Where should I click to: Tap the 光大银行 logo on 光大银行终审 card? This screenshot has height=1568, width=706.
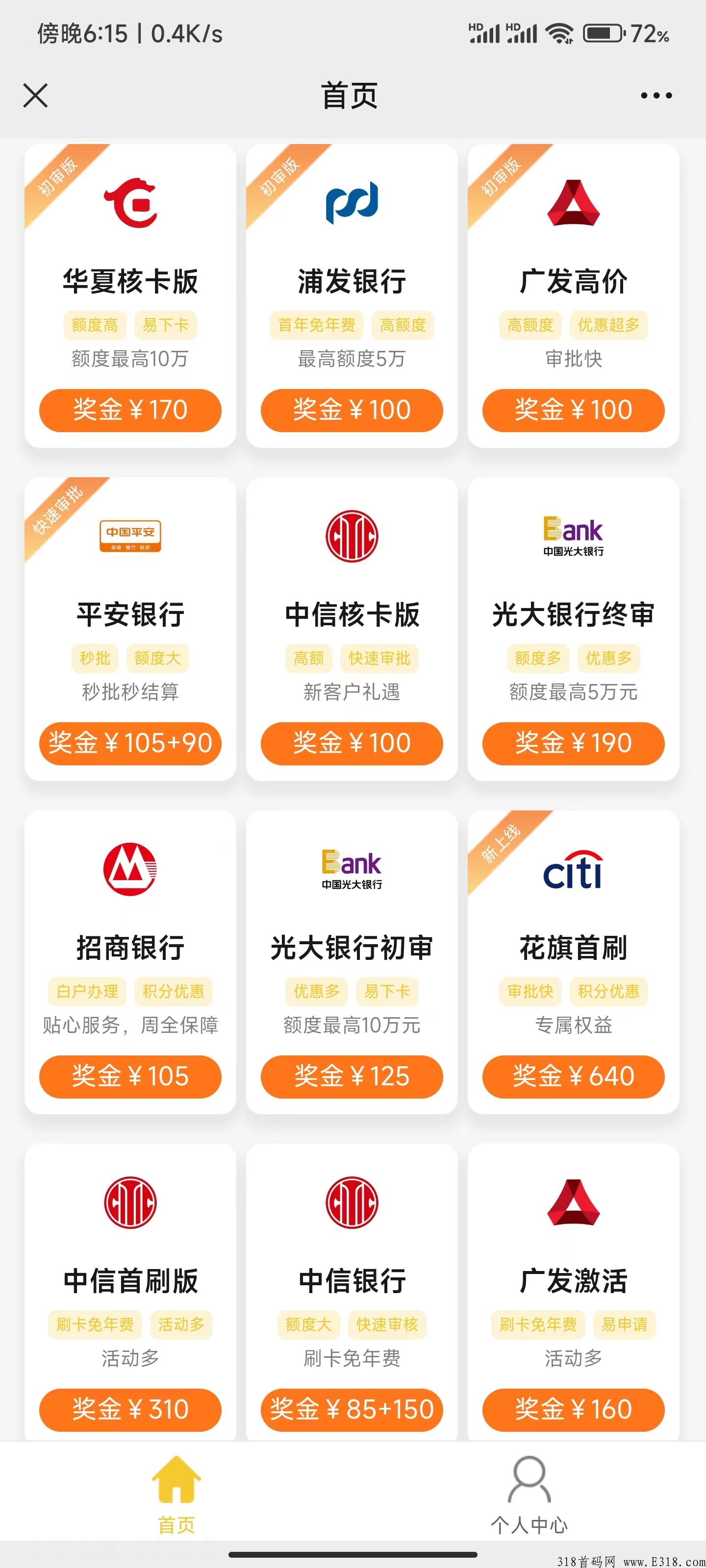click(573, 536)
